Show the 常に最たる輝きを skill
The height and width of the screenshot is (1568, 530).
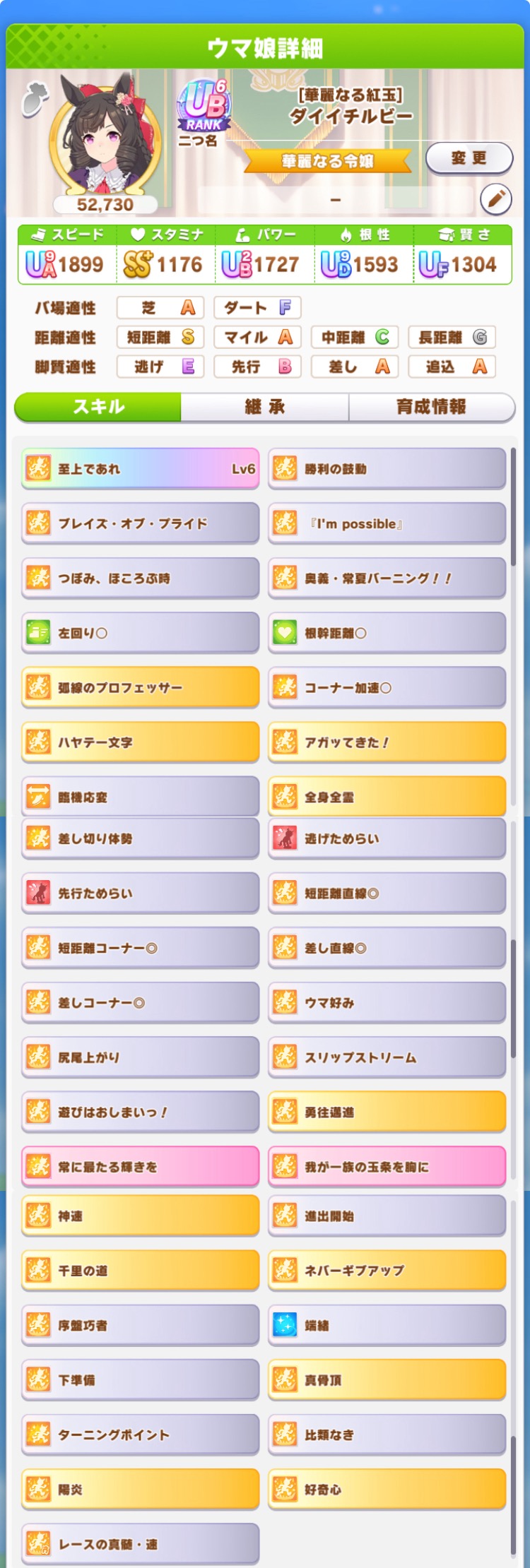[140, 1167]
